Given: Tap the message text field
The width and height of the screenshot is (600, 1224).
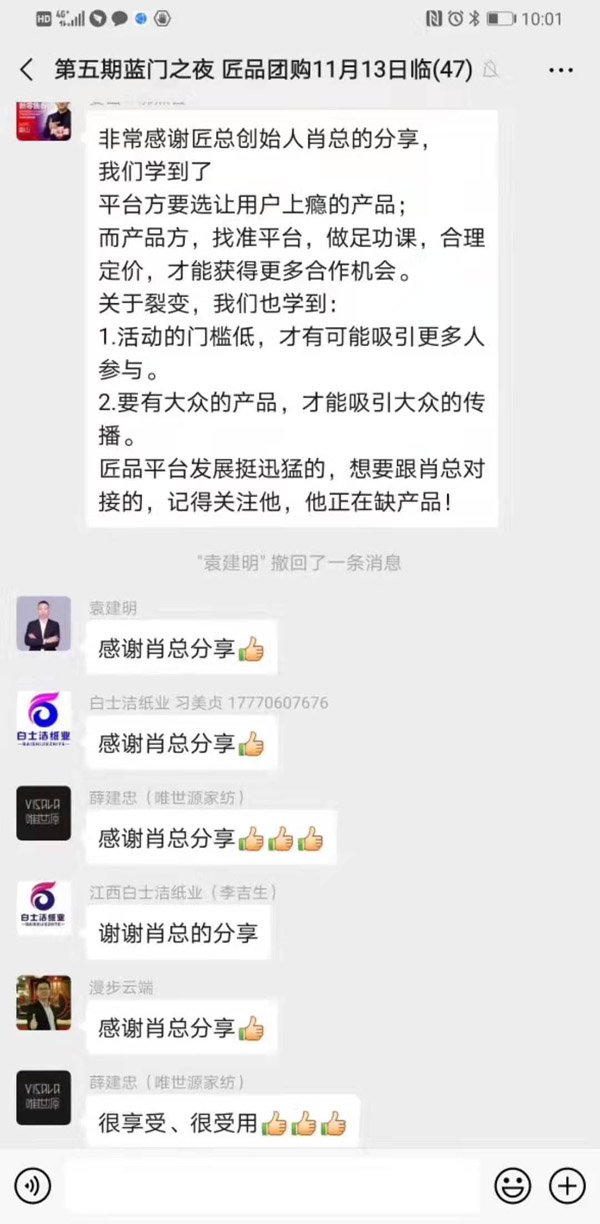Looking at the screenshot, I should pos(272,1187).
